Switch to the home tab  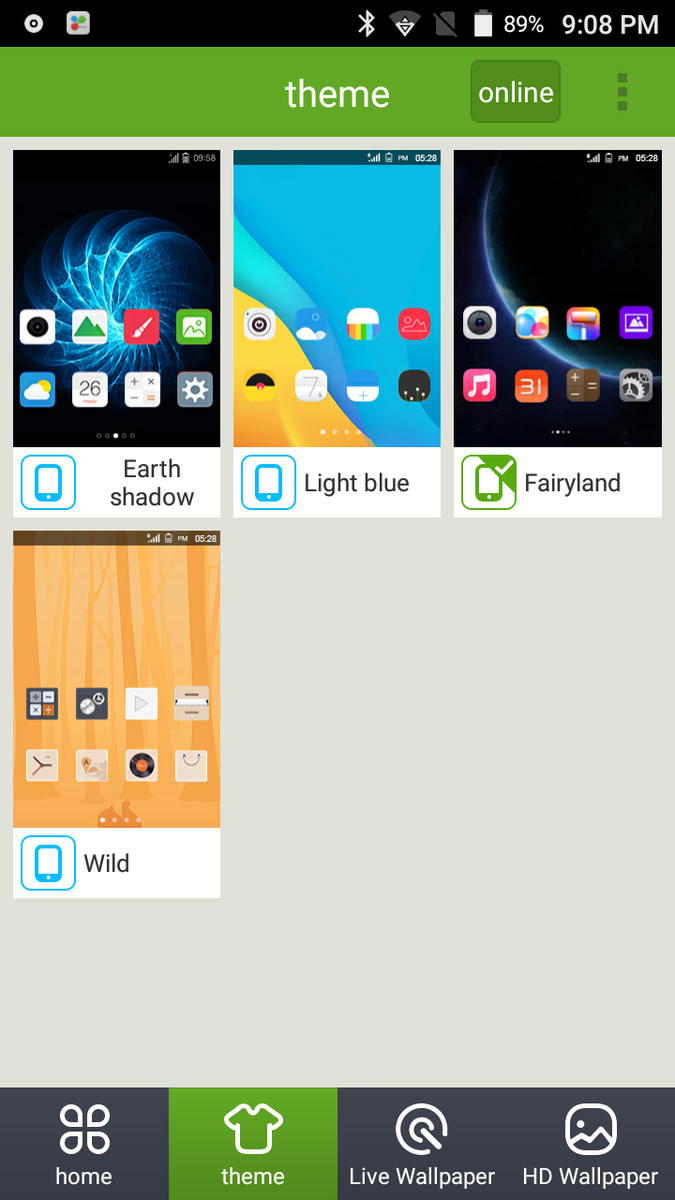84,1144
